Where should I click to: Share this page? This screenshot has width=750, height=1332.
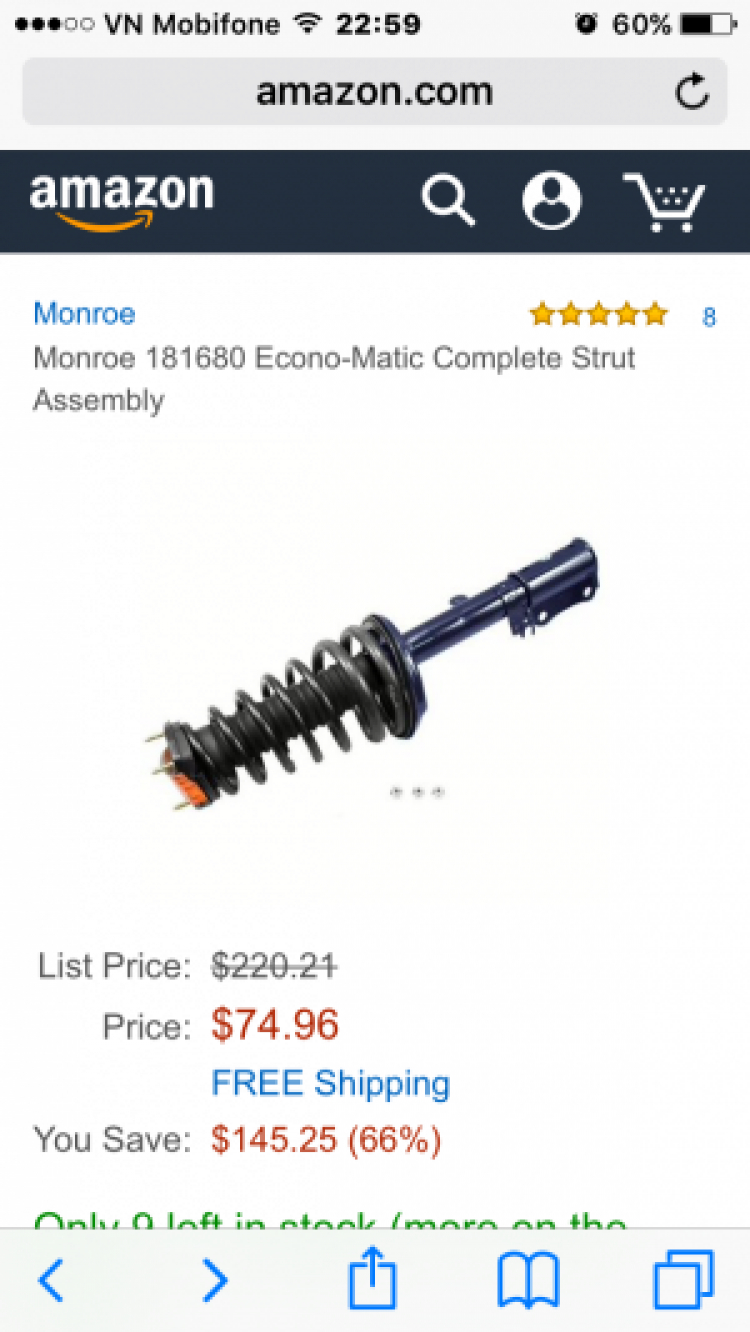coord(372,1278)
